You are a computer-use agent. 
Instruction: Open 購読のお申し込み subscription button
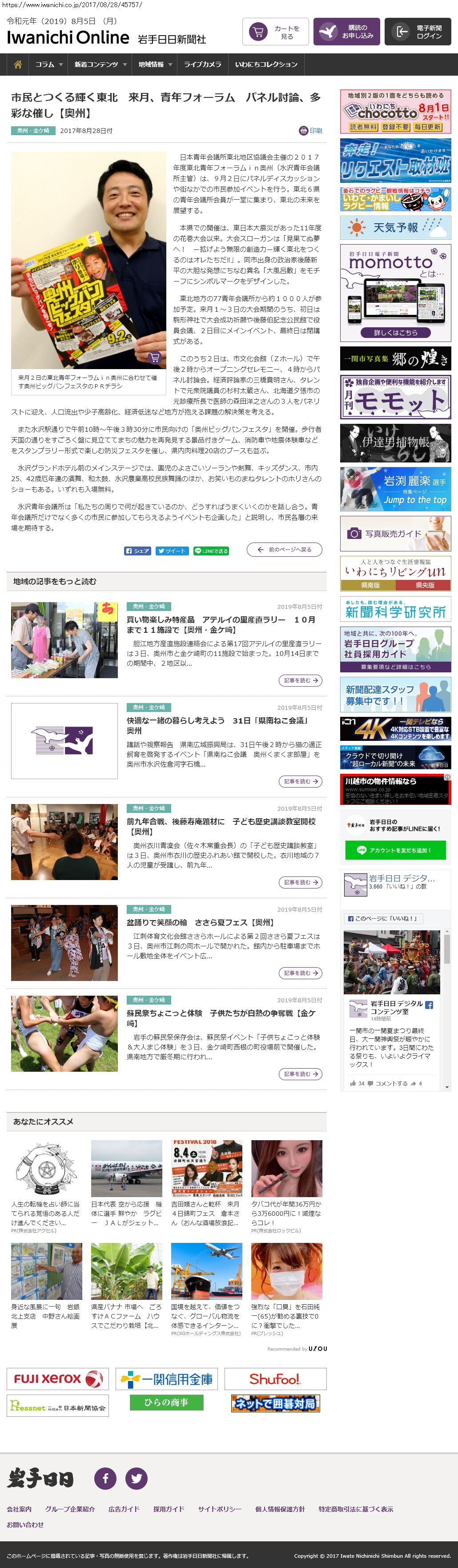click(346, 32)
